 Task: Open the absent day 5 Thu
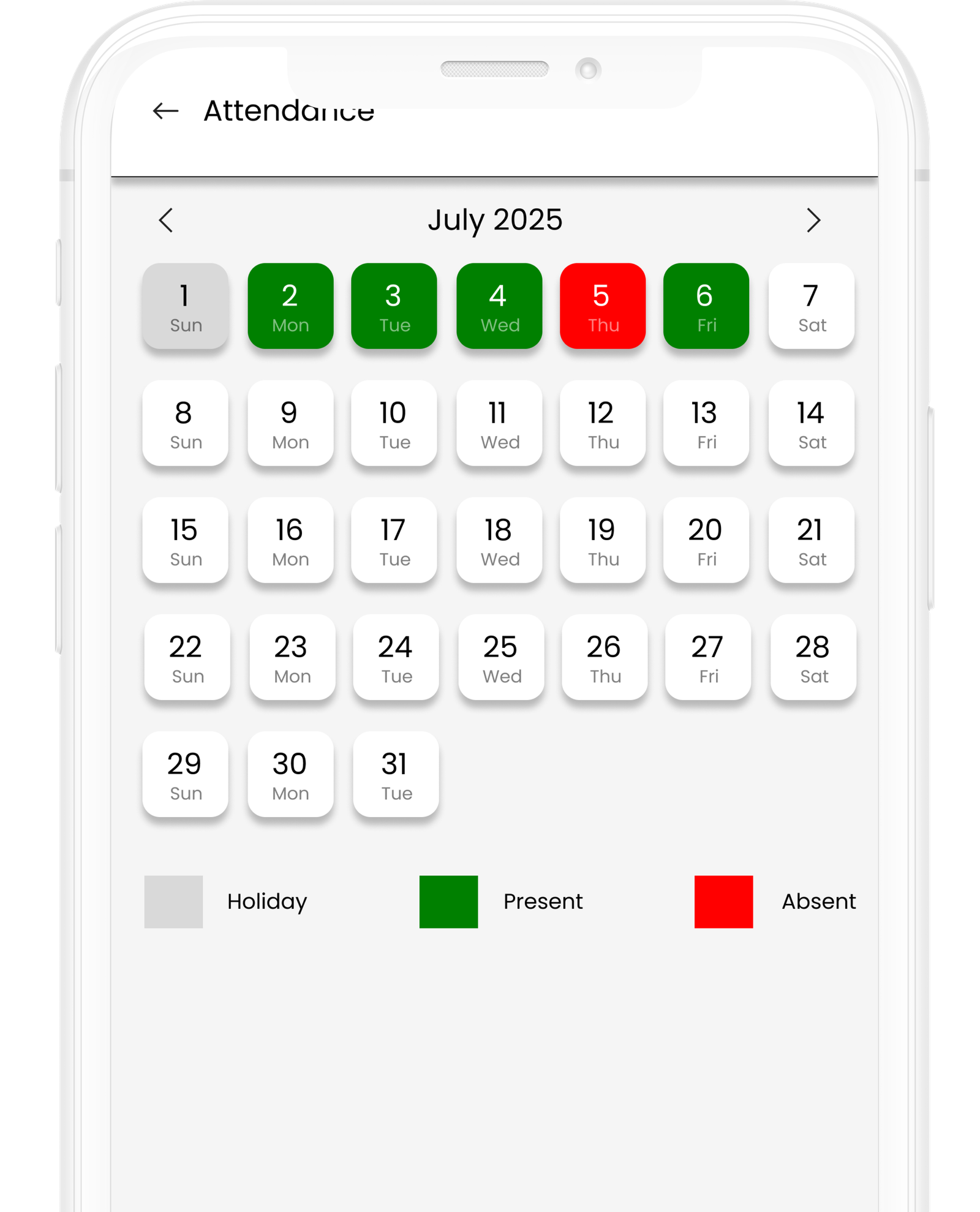[x=603, y=306]
